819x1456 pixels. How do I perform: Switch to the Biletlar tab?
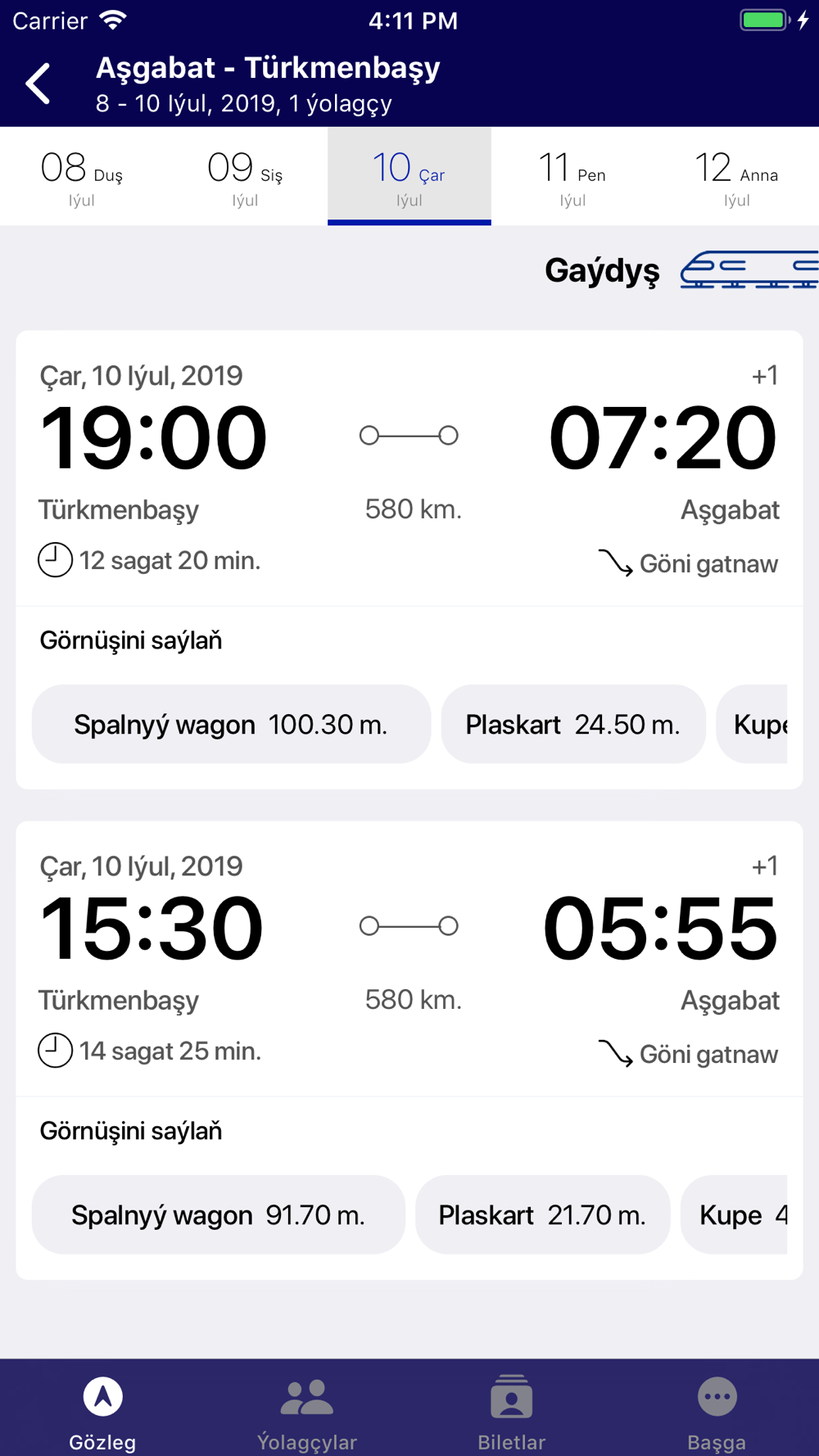(512, 1412)
